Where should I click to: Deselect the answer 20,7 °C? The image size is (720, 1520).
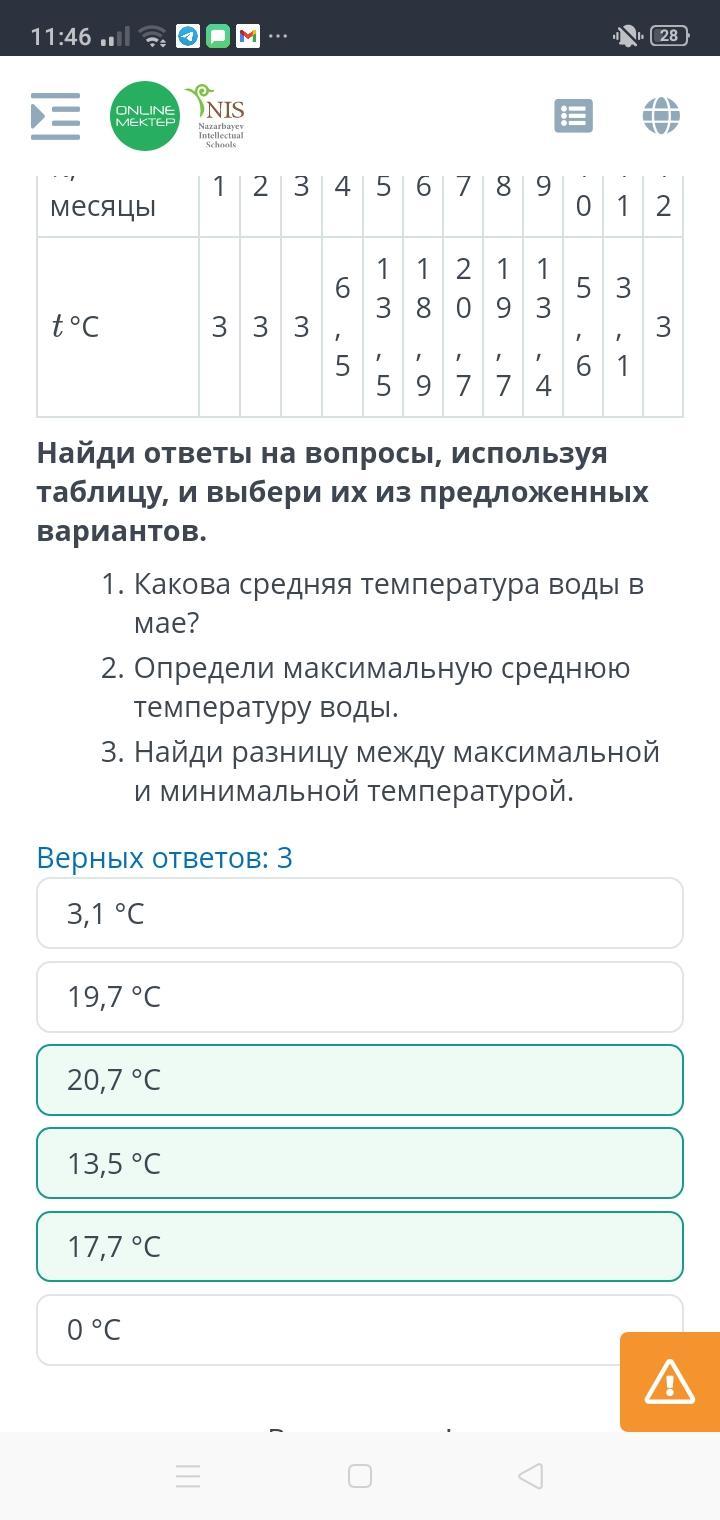click(x=360, y=1080)
